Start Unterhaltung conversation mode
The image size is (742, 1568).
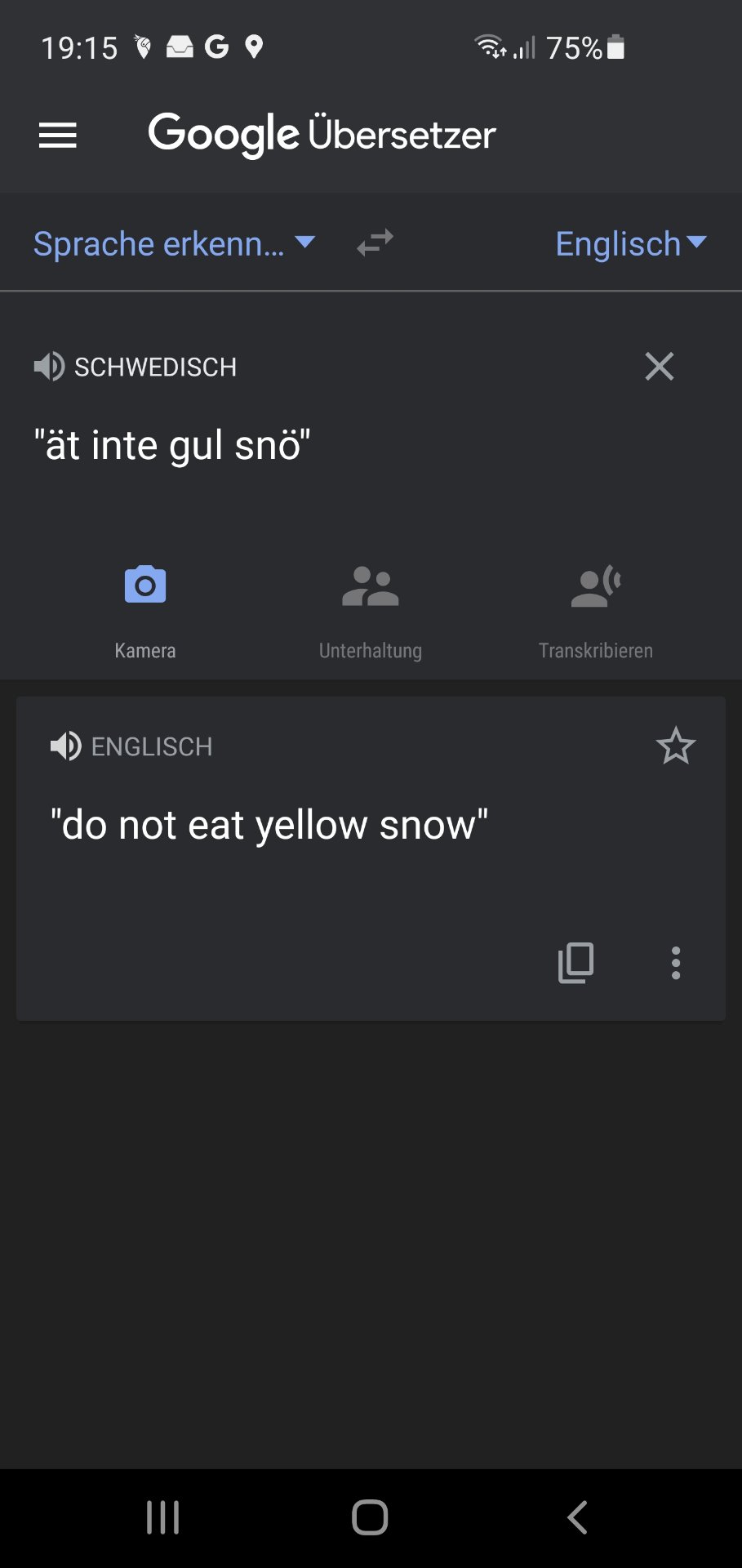click(x=371, y=607)
